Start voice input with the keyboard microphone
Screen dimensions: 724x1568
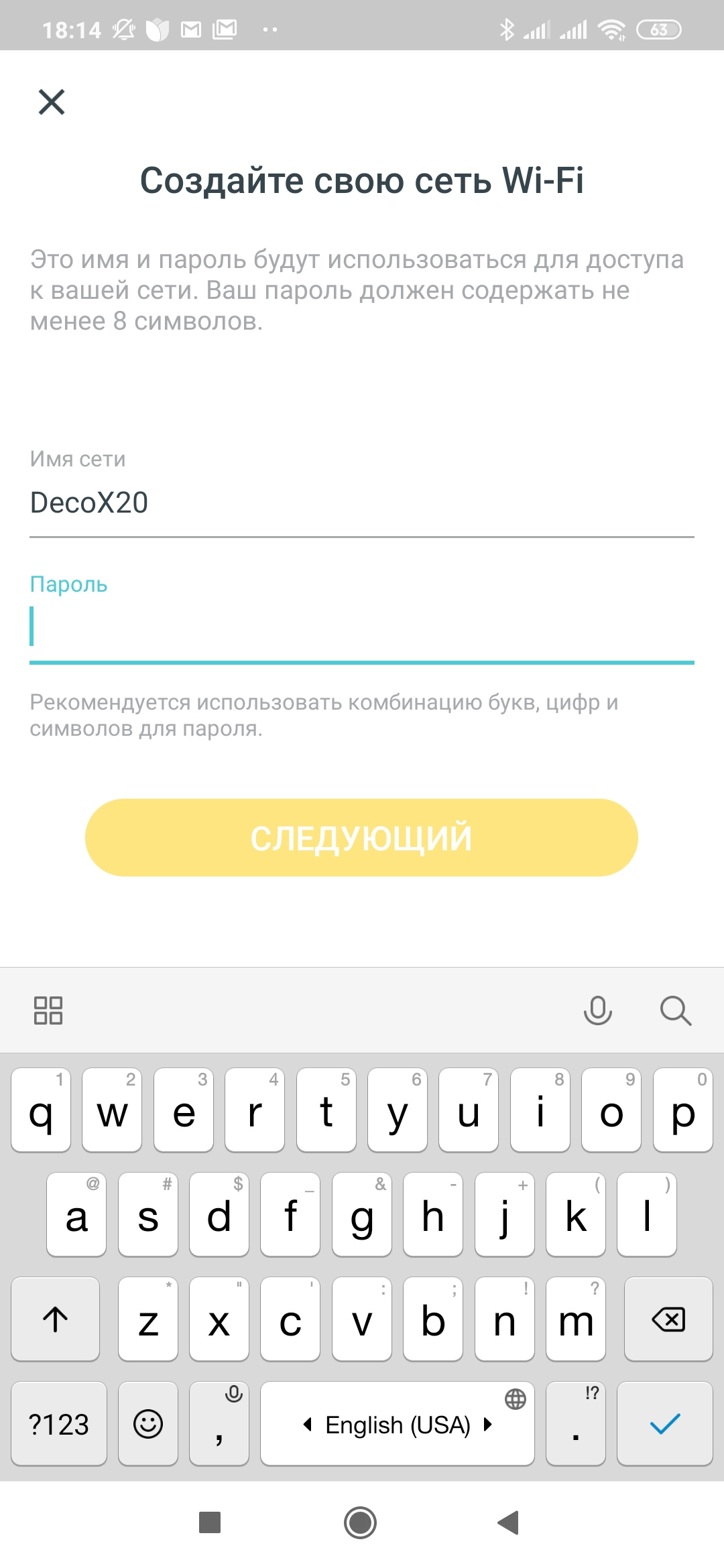pyautogui.click(x=597, y=1010)
